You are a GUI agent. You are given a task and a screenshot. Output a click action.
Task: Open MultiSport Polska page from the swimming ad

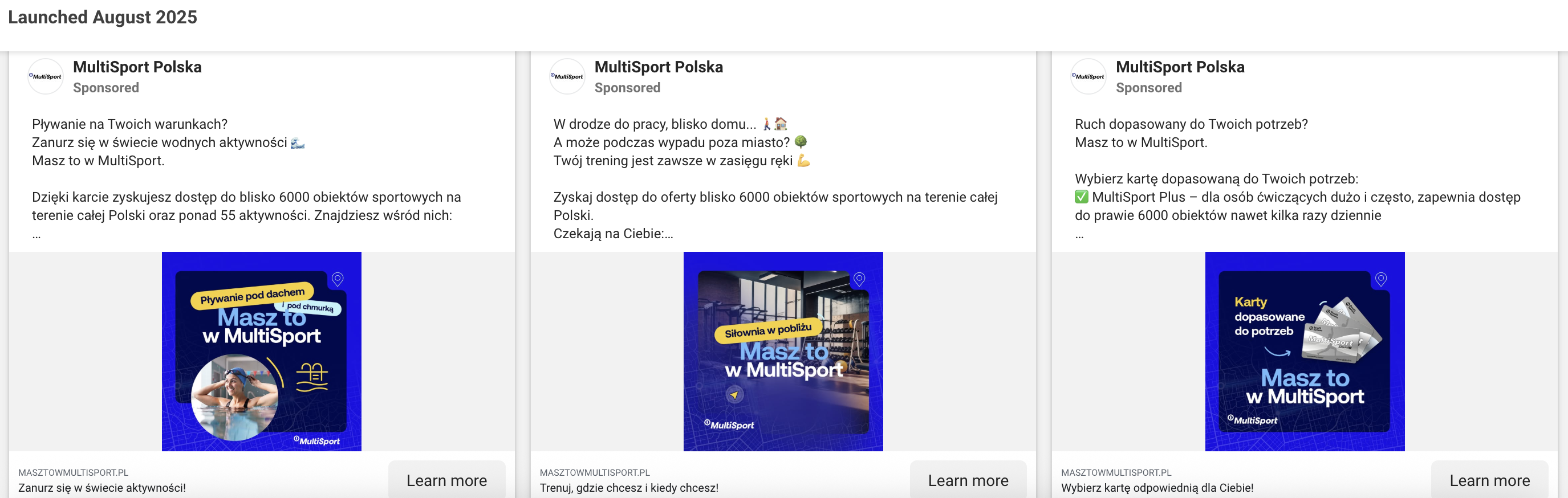point(137,67)
